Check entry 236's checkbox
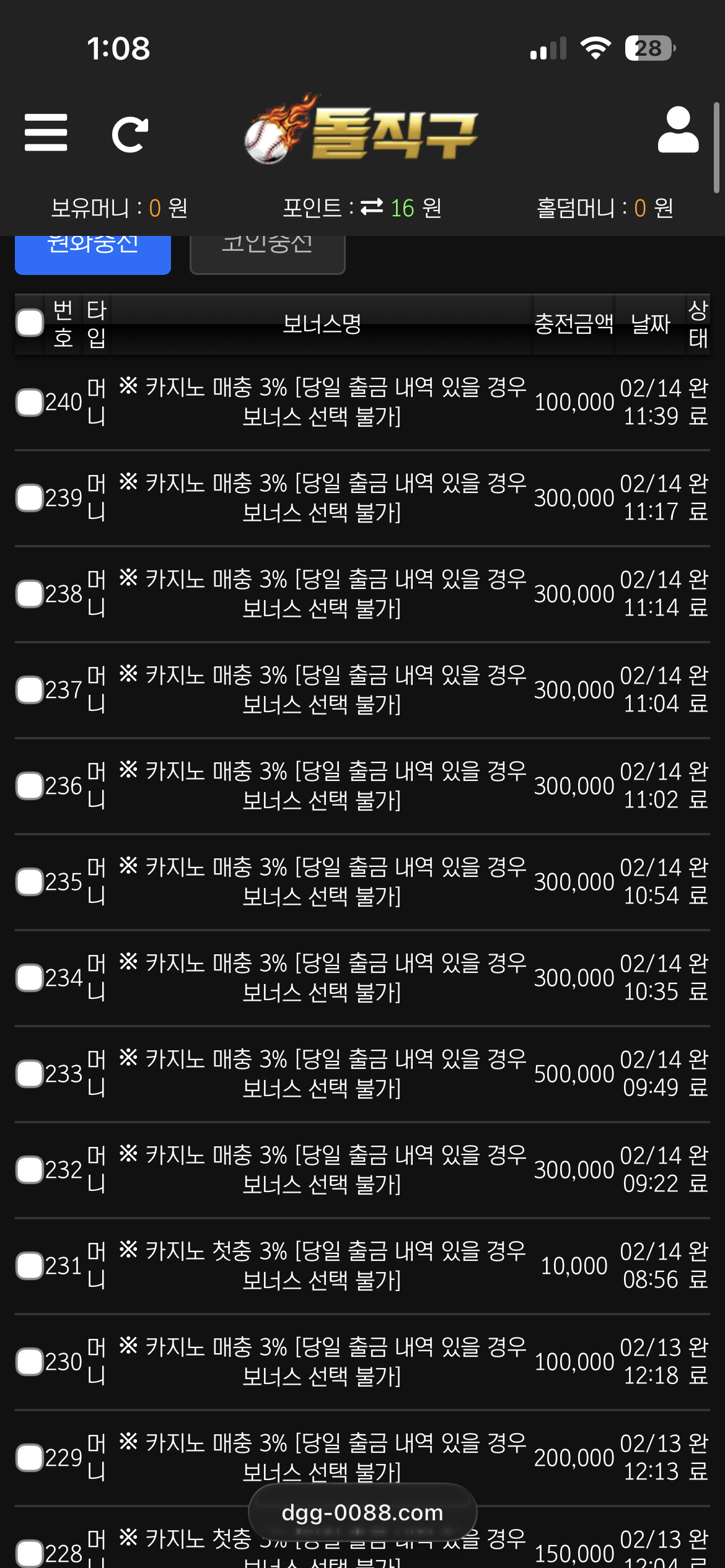The image size is (725, 1568). click(30, 786)
